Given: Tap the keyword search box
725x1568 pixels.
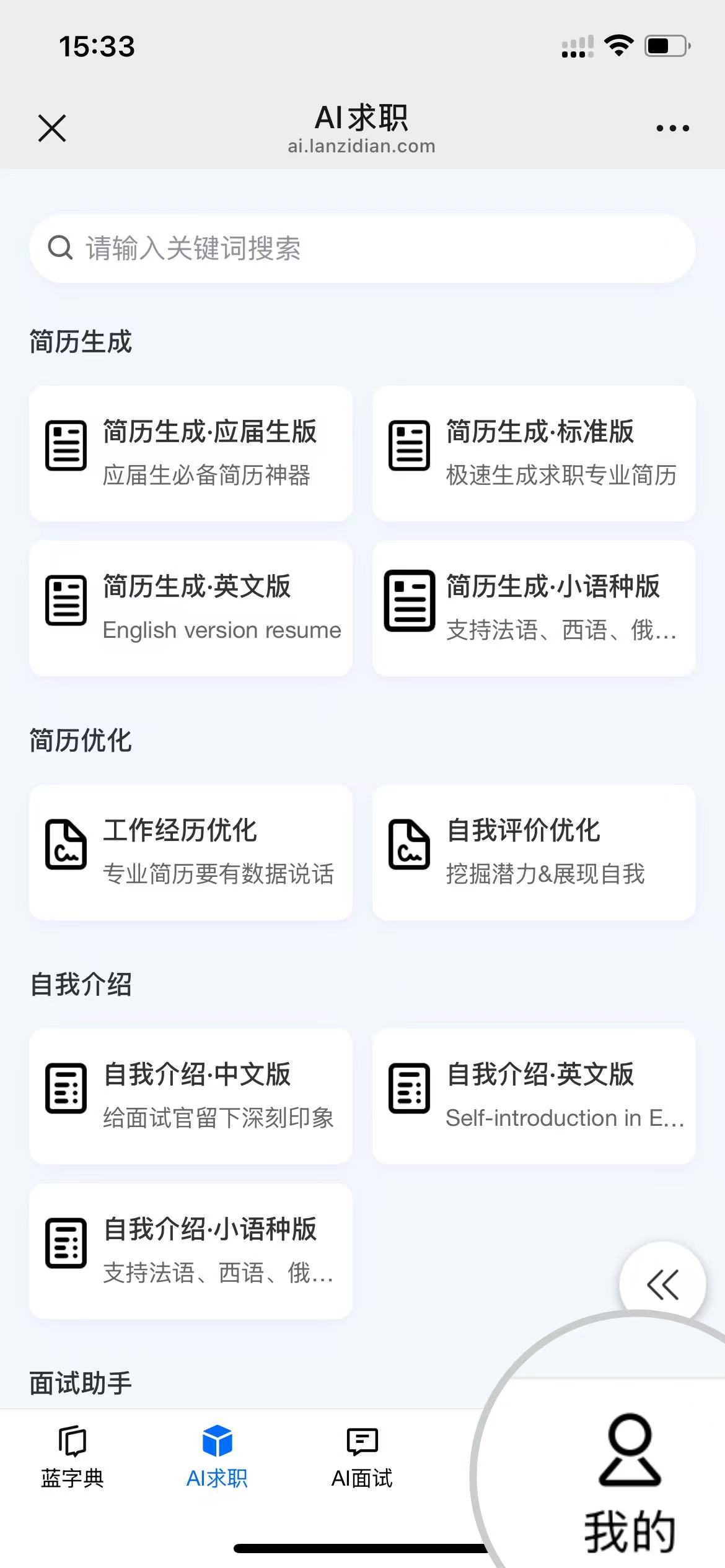Looking at the screenshot, I should click(362, 248).
